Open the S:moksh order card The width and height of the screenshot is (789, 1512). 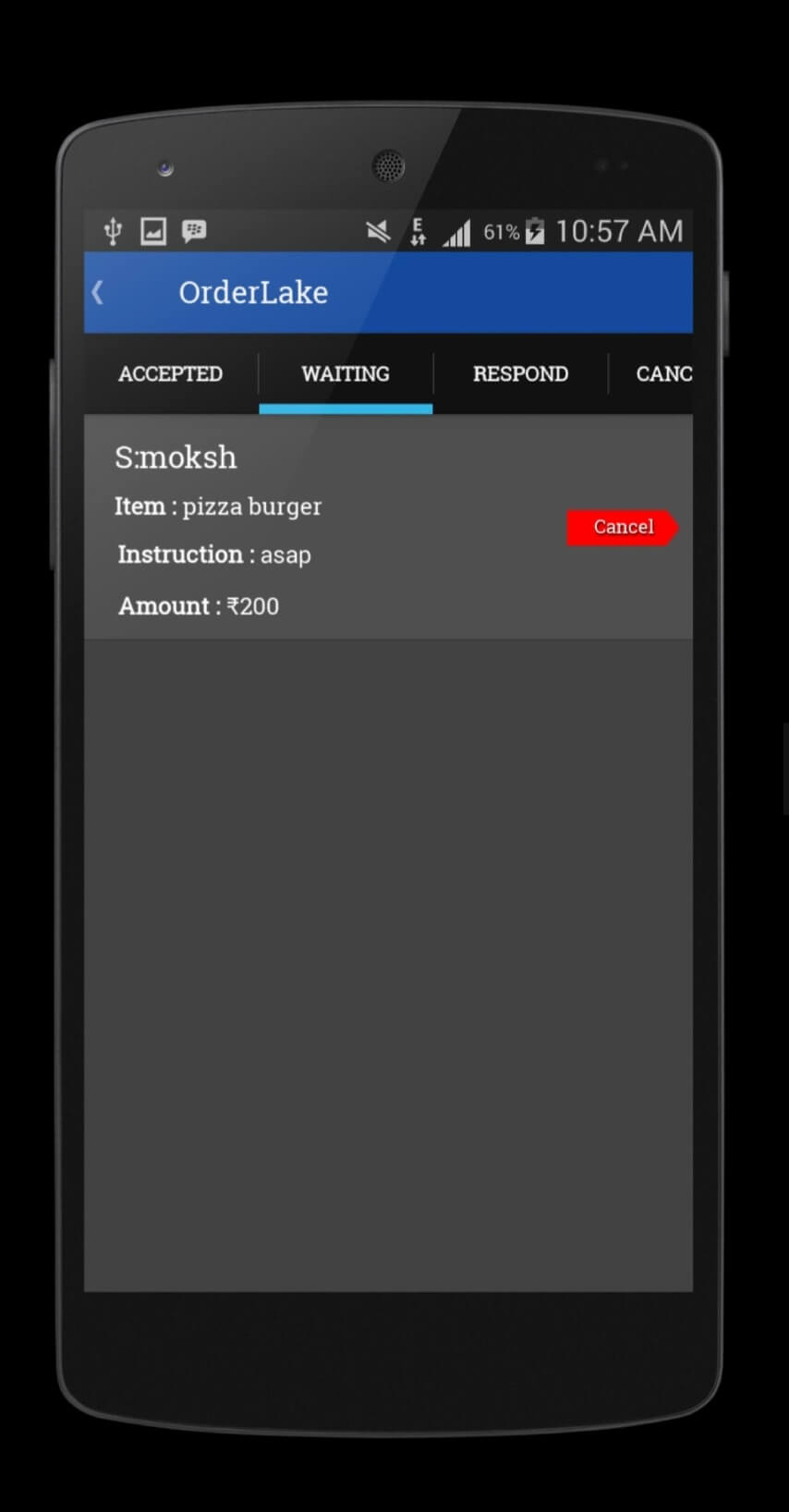tap(388, 527)
